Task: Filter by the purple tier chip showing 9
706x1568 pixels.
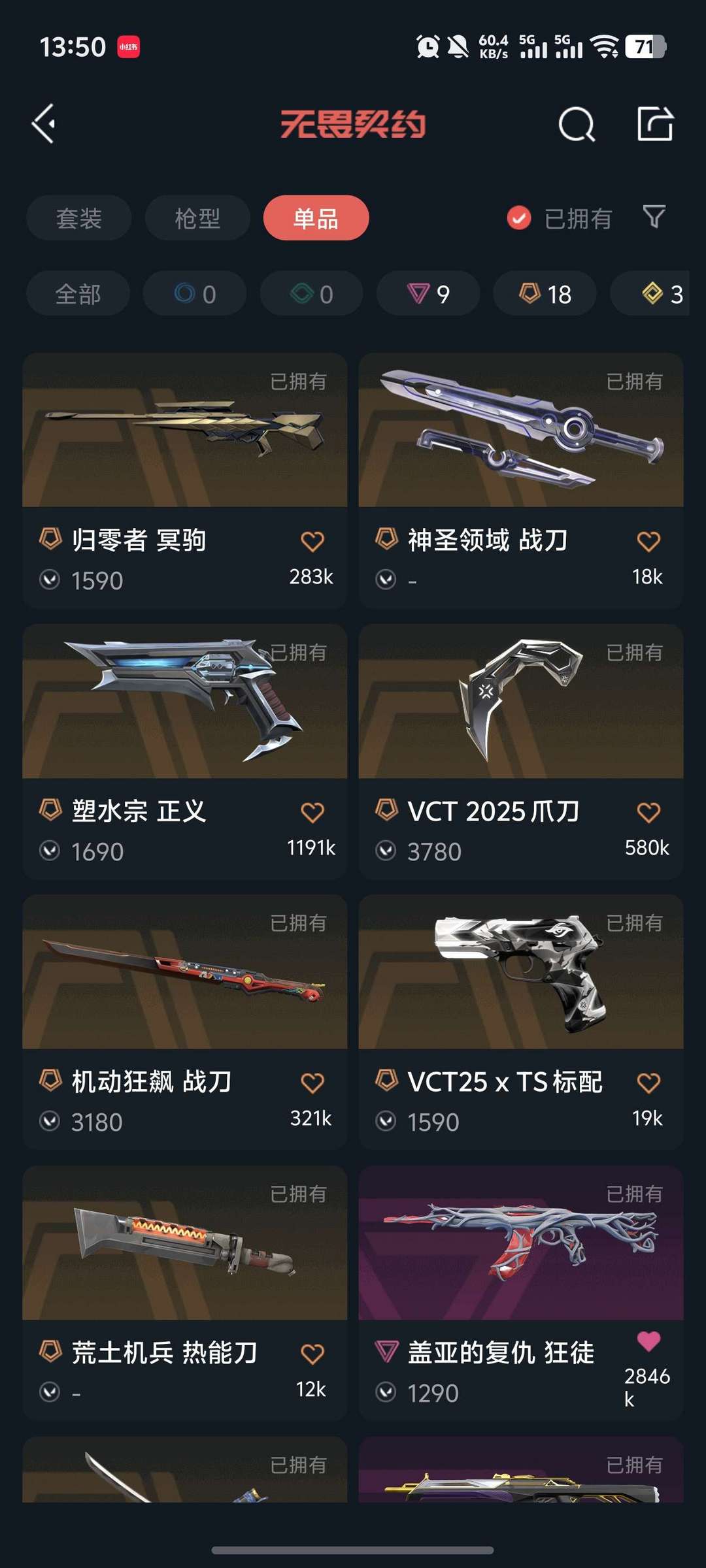Action: (x=428, y=294)
